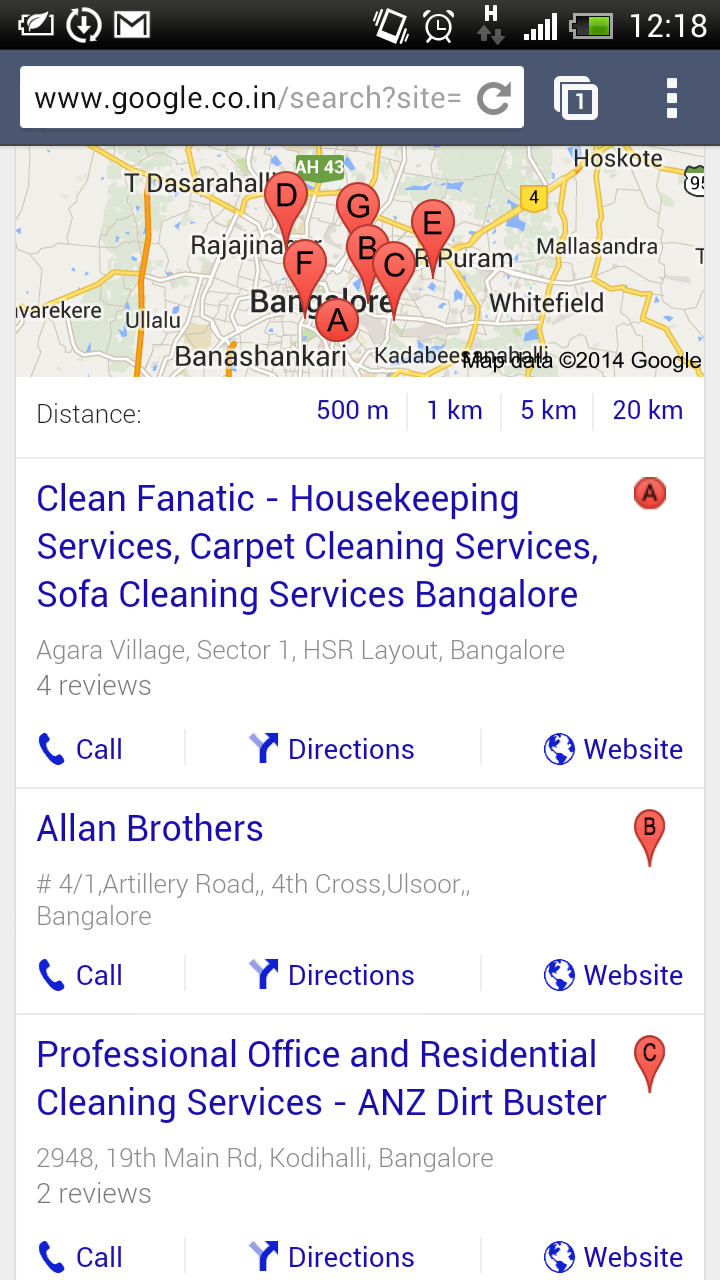Image resolution: width=720 pixels, height=1280 pixels.
Task: Open the browser tabs switcher
Action: [576, 98]
